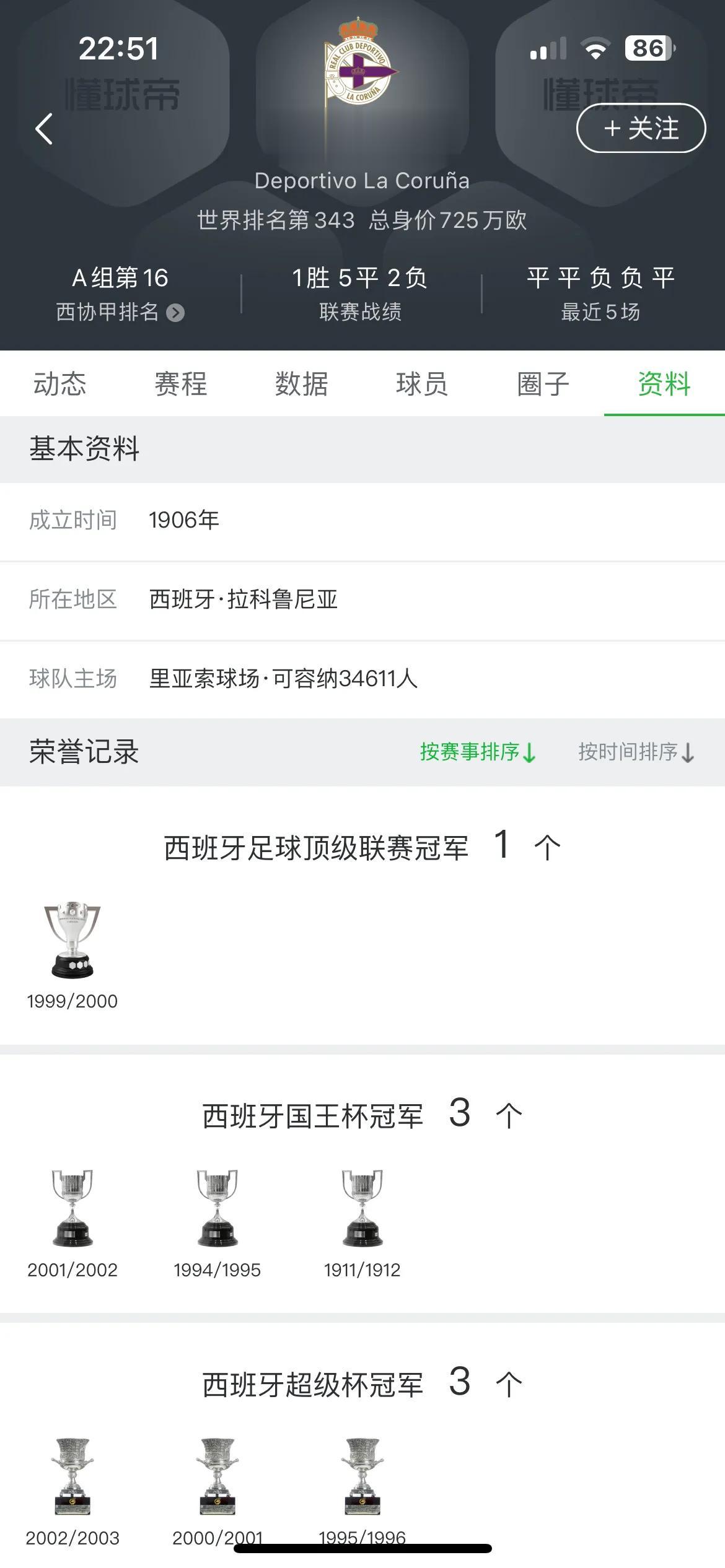725x1568 pixels.
Task: Toggle sort by time (按时间排序)
Action: click(632, 754)
